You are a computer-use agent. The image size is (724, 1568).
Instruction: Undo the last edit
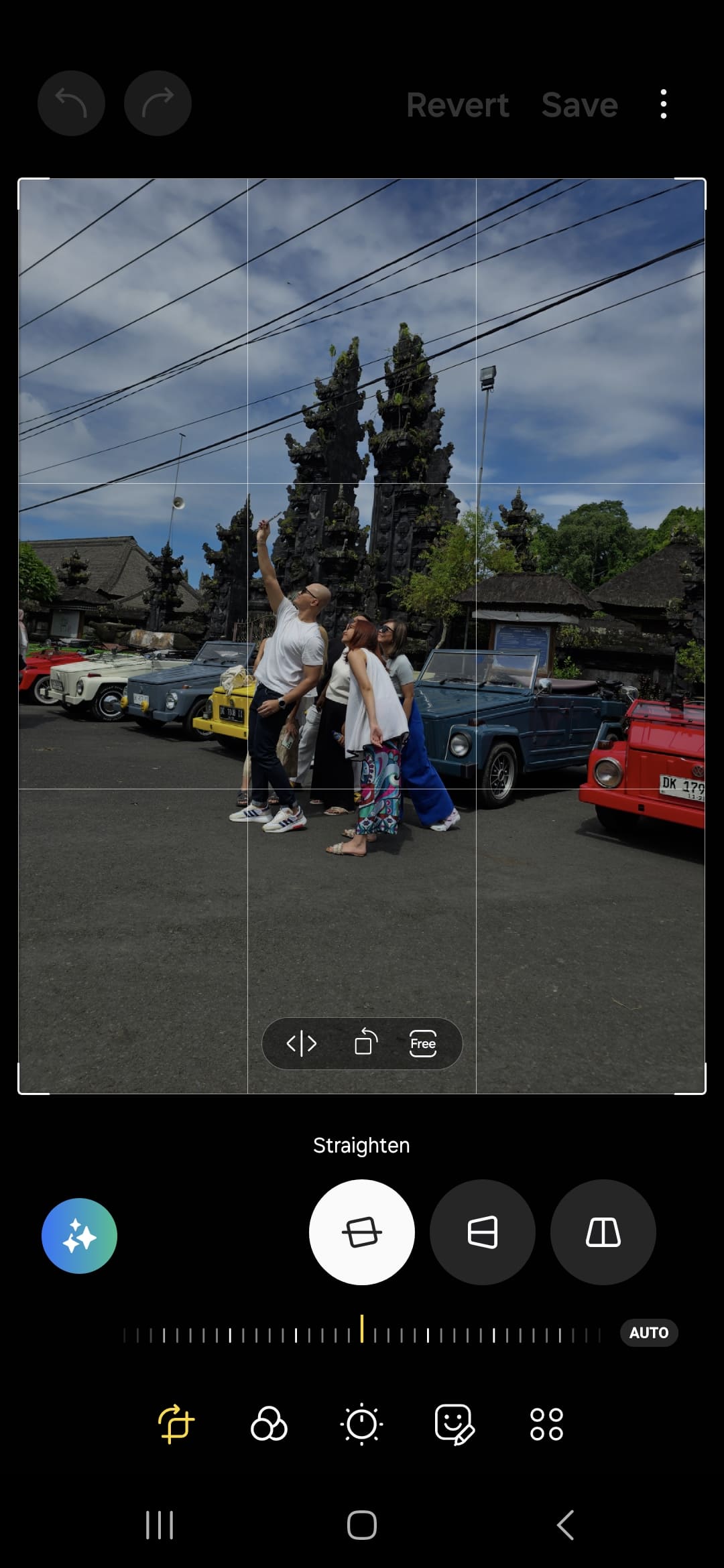point(71,103)
